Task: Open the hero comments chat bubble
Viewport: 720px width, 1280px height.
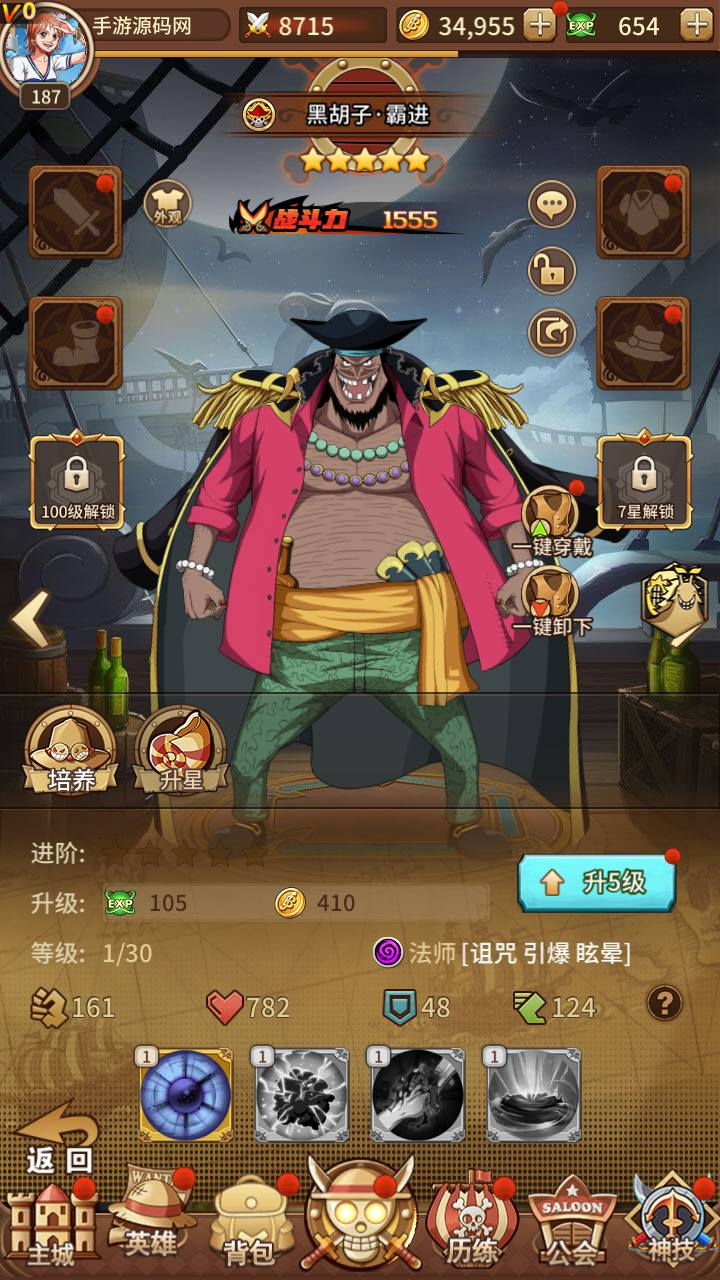Action: tap(552, 206)
